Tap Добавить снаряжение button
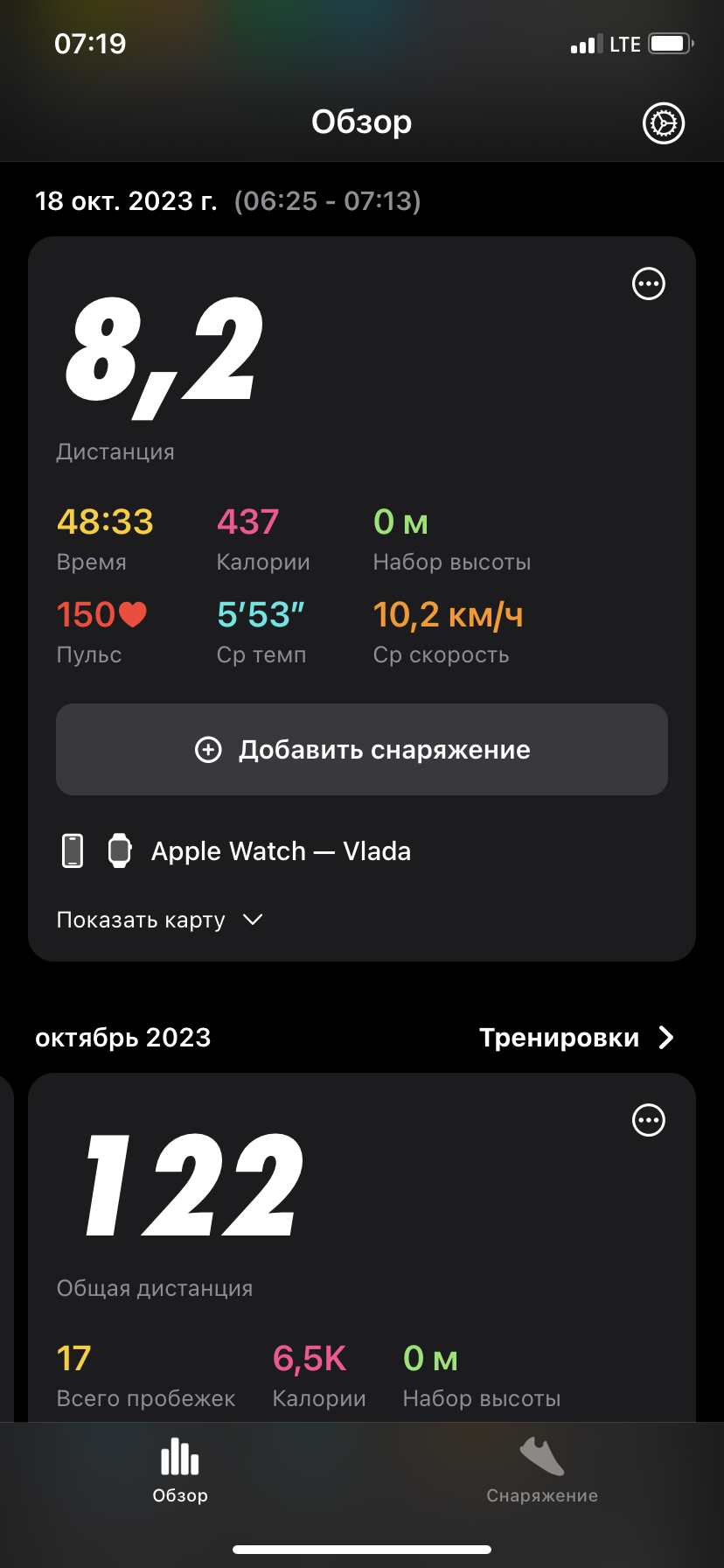The height and width of the screenshot is (1568, 724). [362, 749]
